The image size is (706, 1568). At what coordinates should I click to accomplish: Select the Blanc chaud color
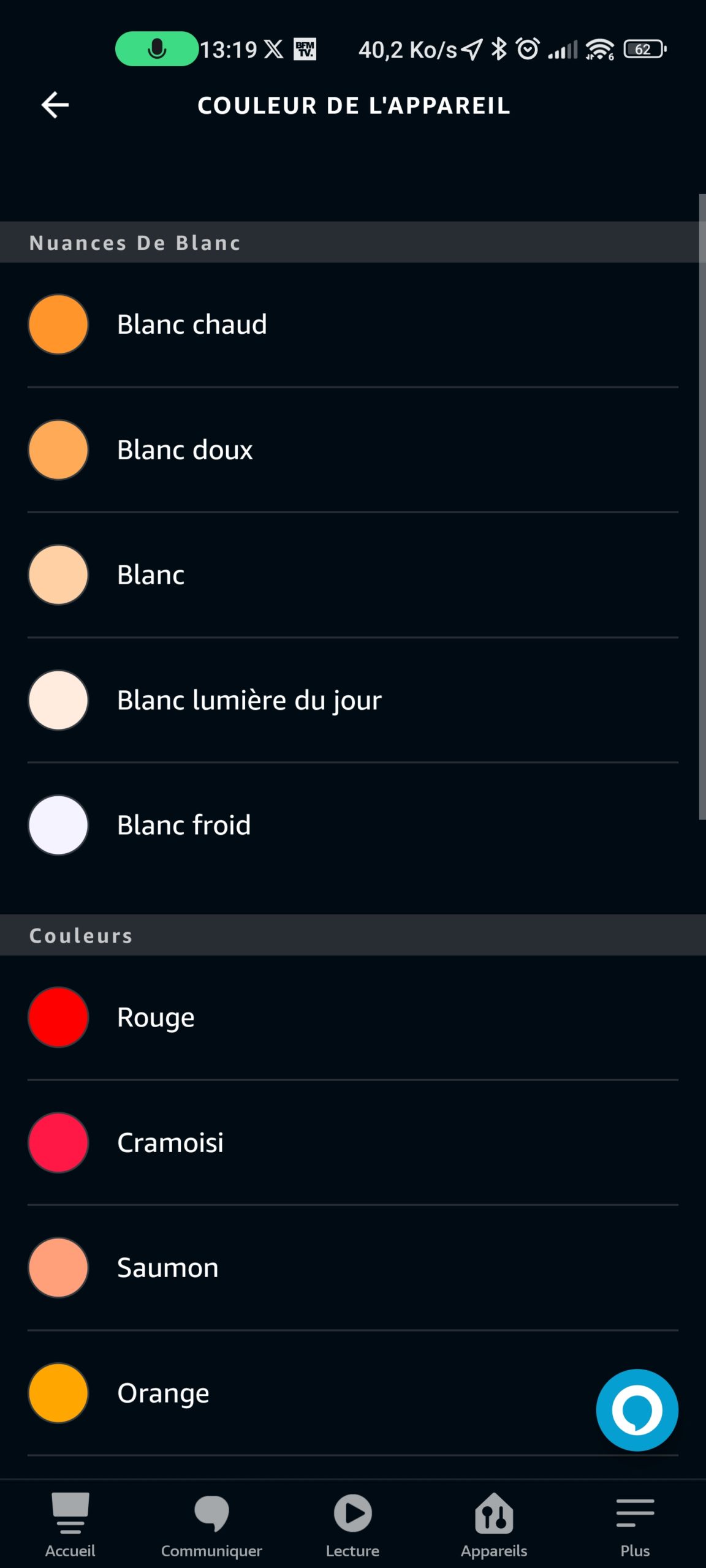[353, 325]
